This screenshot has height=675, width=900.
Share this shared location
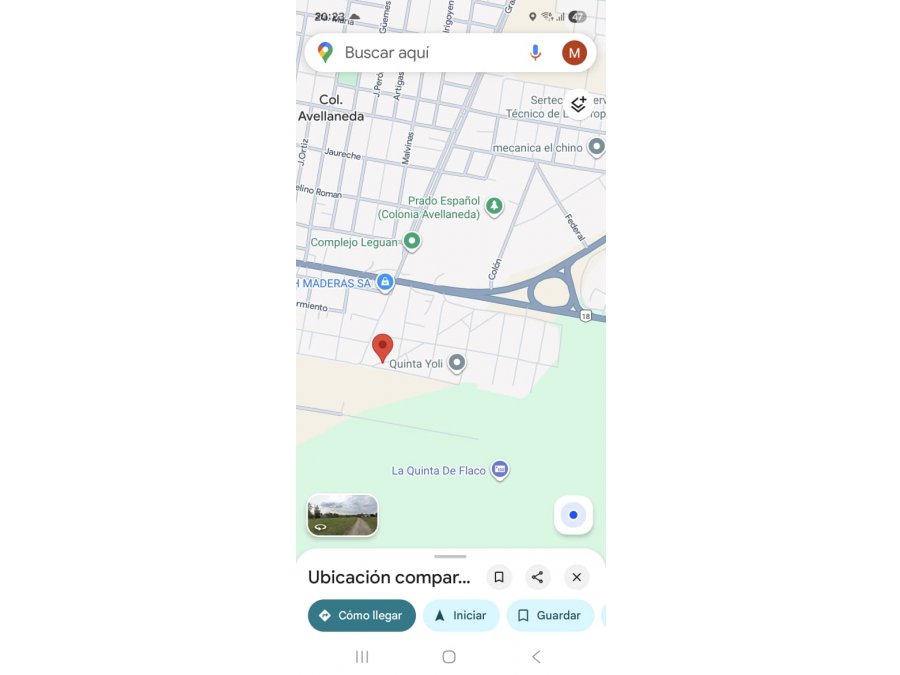[x=537, y=577]
